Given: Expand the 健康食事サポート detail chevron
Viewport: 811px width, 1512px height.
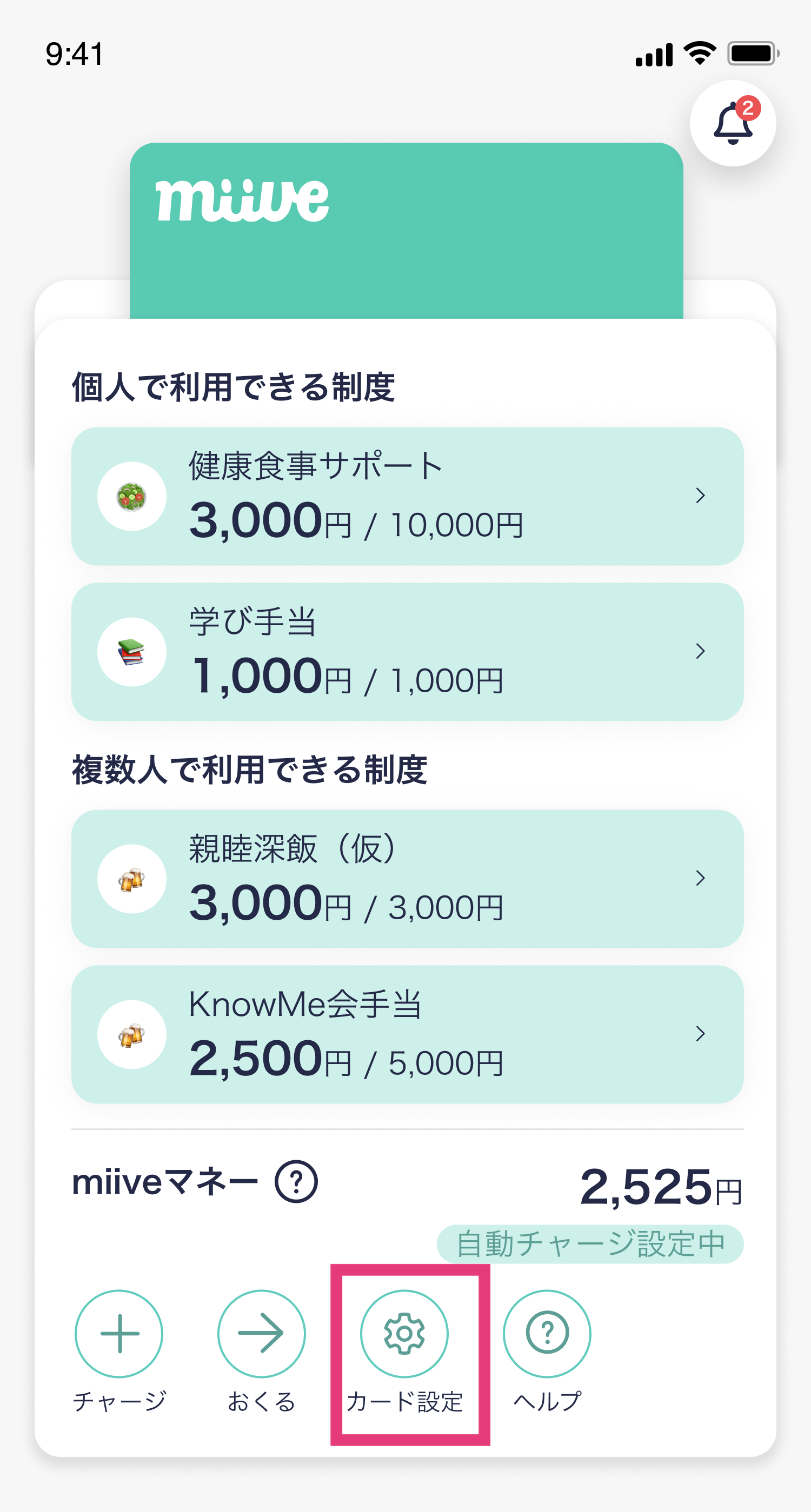Looking at the screenshot, I should (700, 496).
